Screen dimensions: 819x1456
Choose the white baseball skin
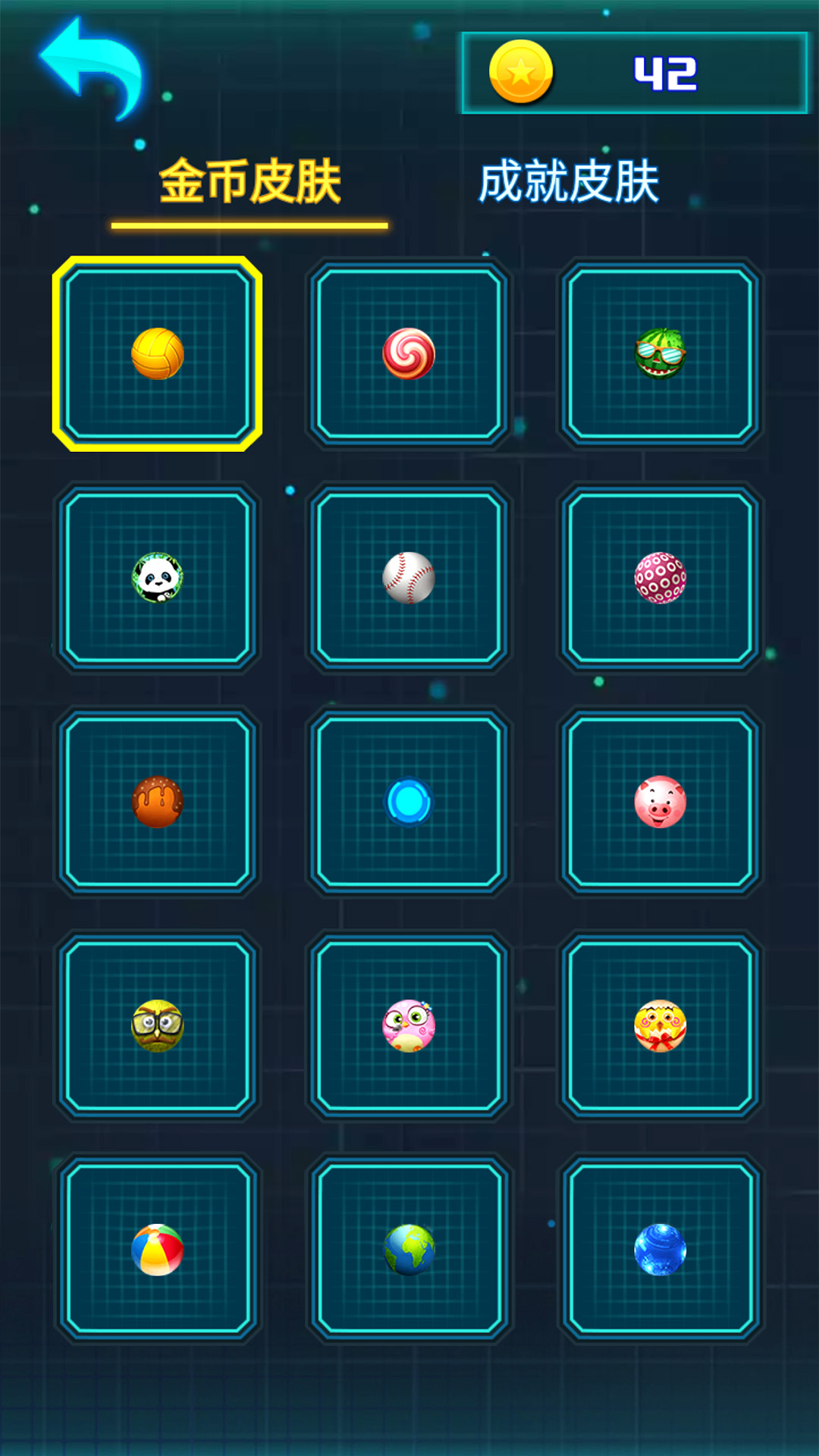click(409, 578)
